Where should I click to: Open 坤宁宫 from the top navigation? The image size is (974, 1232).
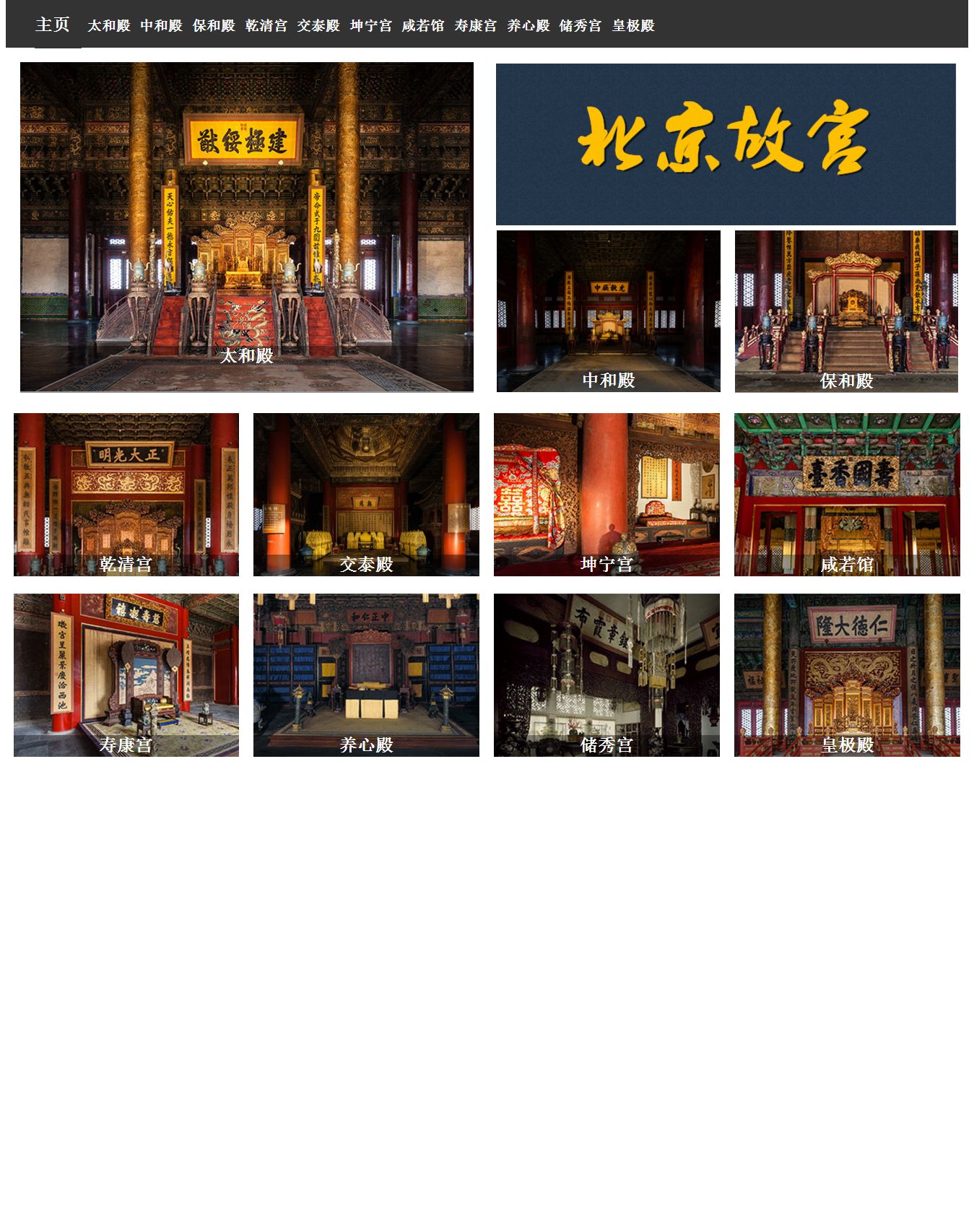[x=371, y=26]
